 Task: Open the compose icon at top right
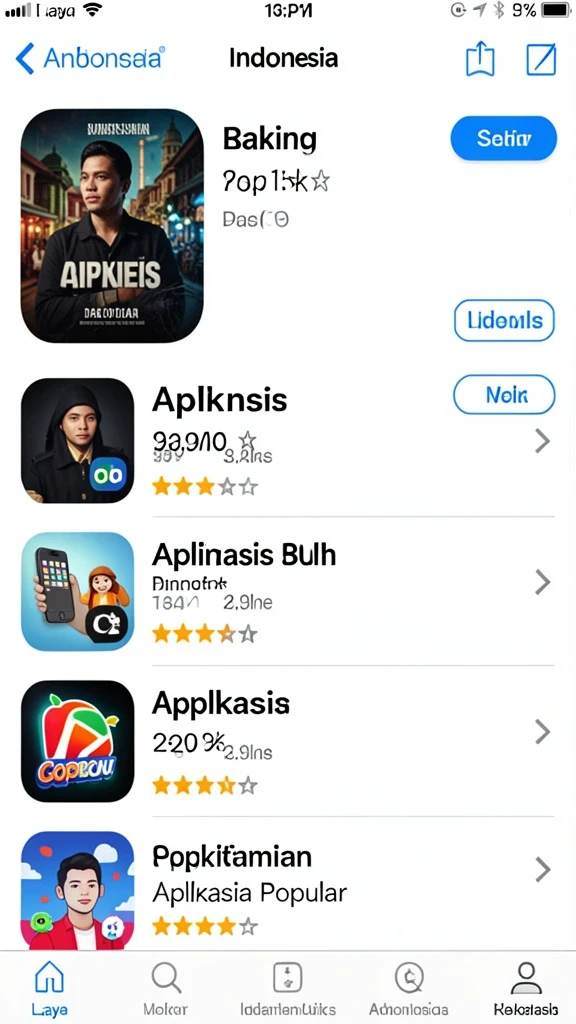541,59
